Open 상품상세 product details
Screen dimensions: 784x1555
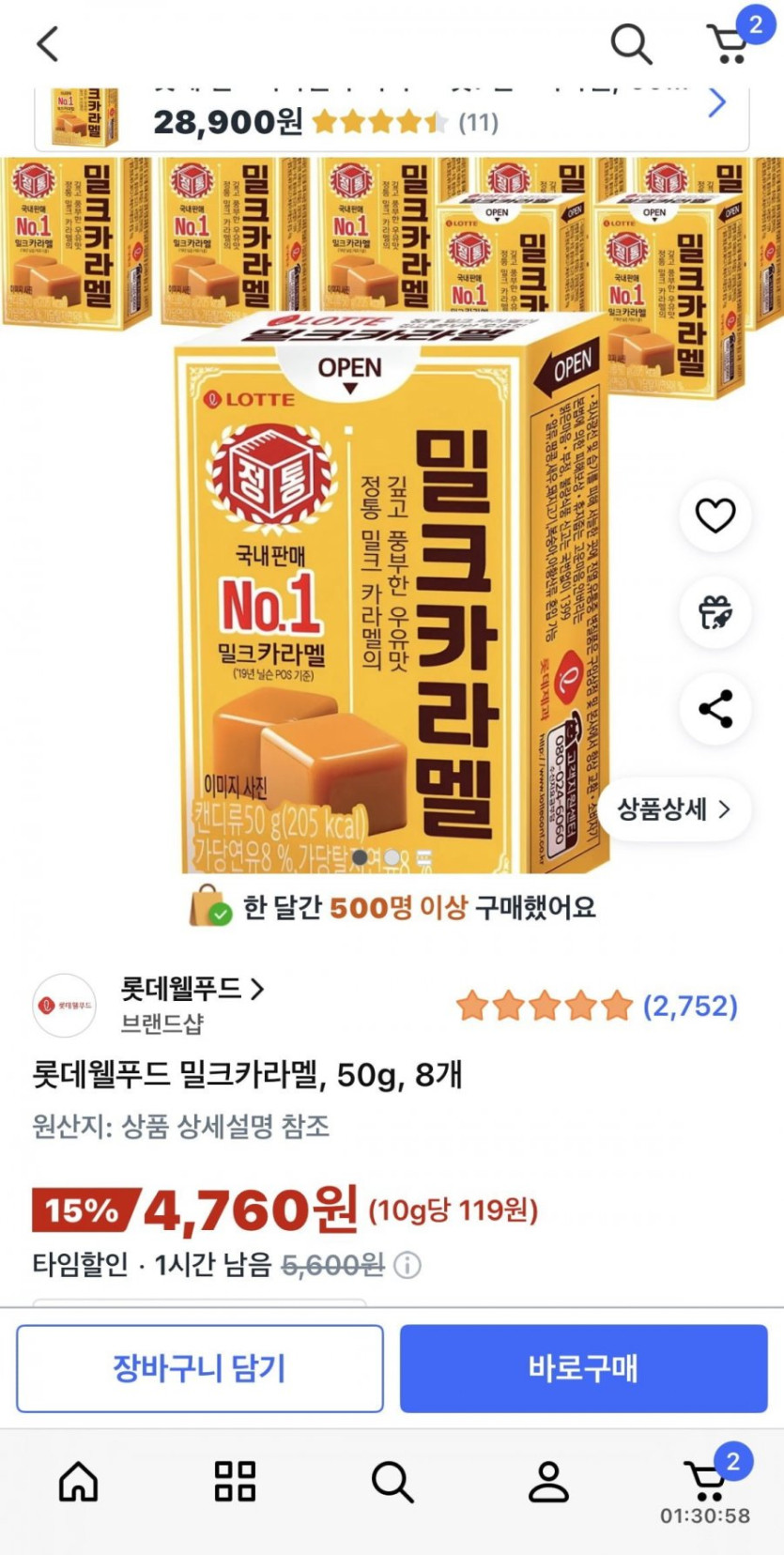(x=673, y=809)
